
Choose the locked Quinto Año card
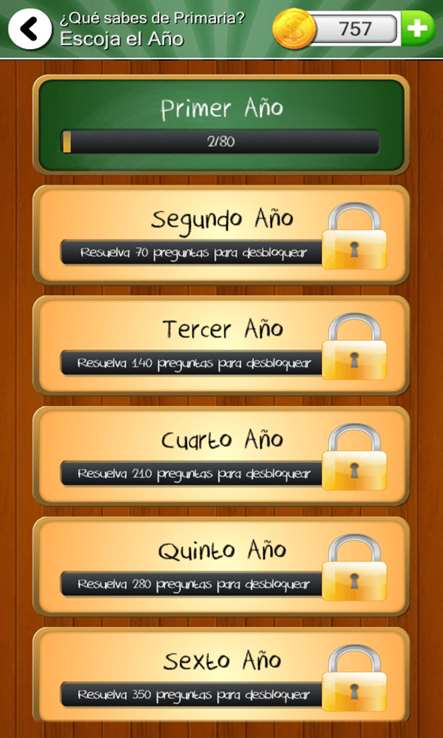tap(221, 566)
